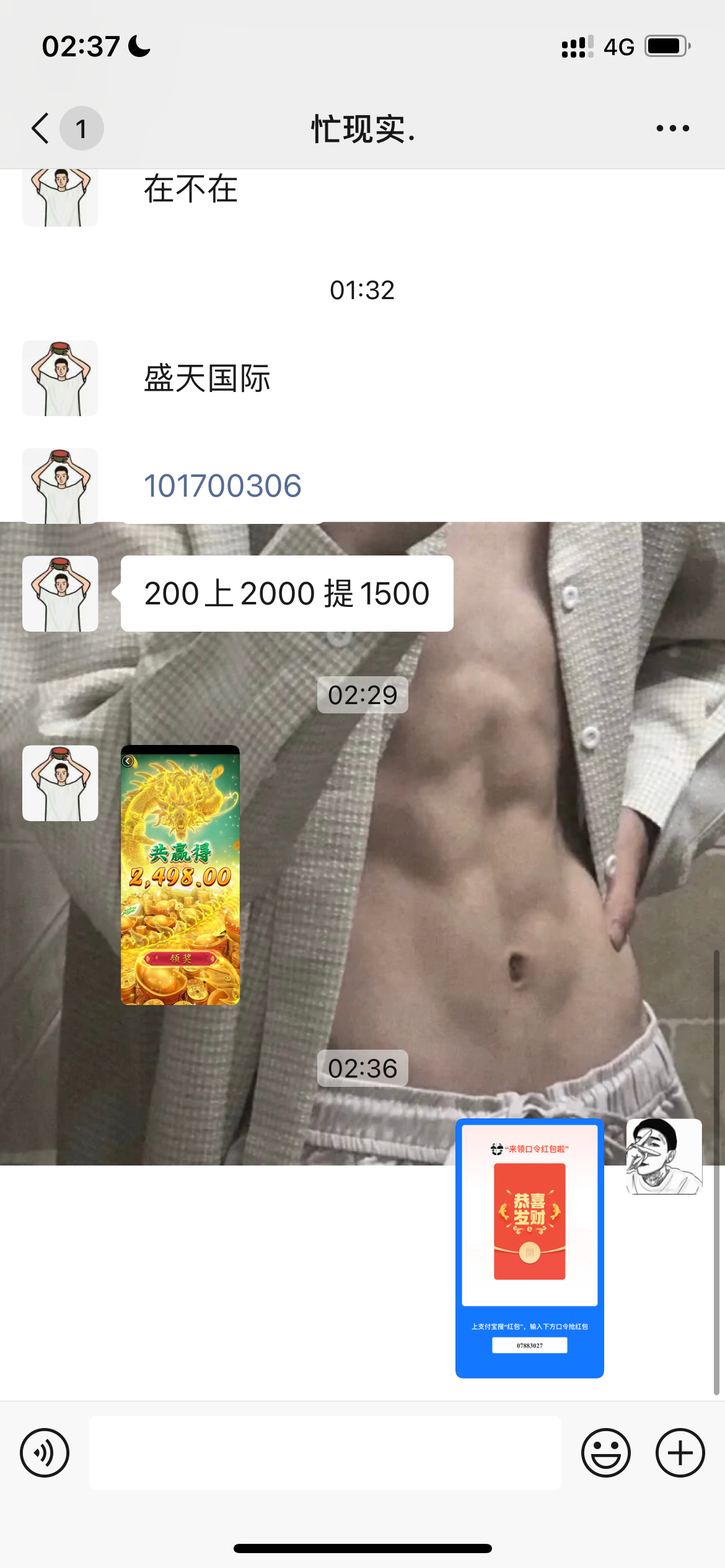Switch to voice message input
Screen dimensions: 725x1568
pyautogui.click(x=45, y=1452)
